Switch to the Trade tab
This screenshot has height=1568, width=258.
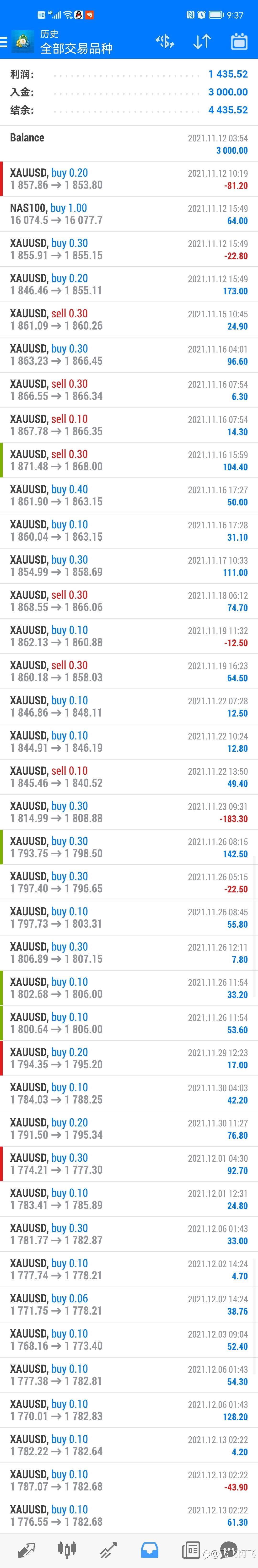click(108, 1550)
